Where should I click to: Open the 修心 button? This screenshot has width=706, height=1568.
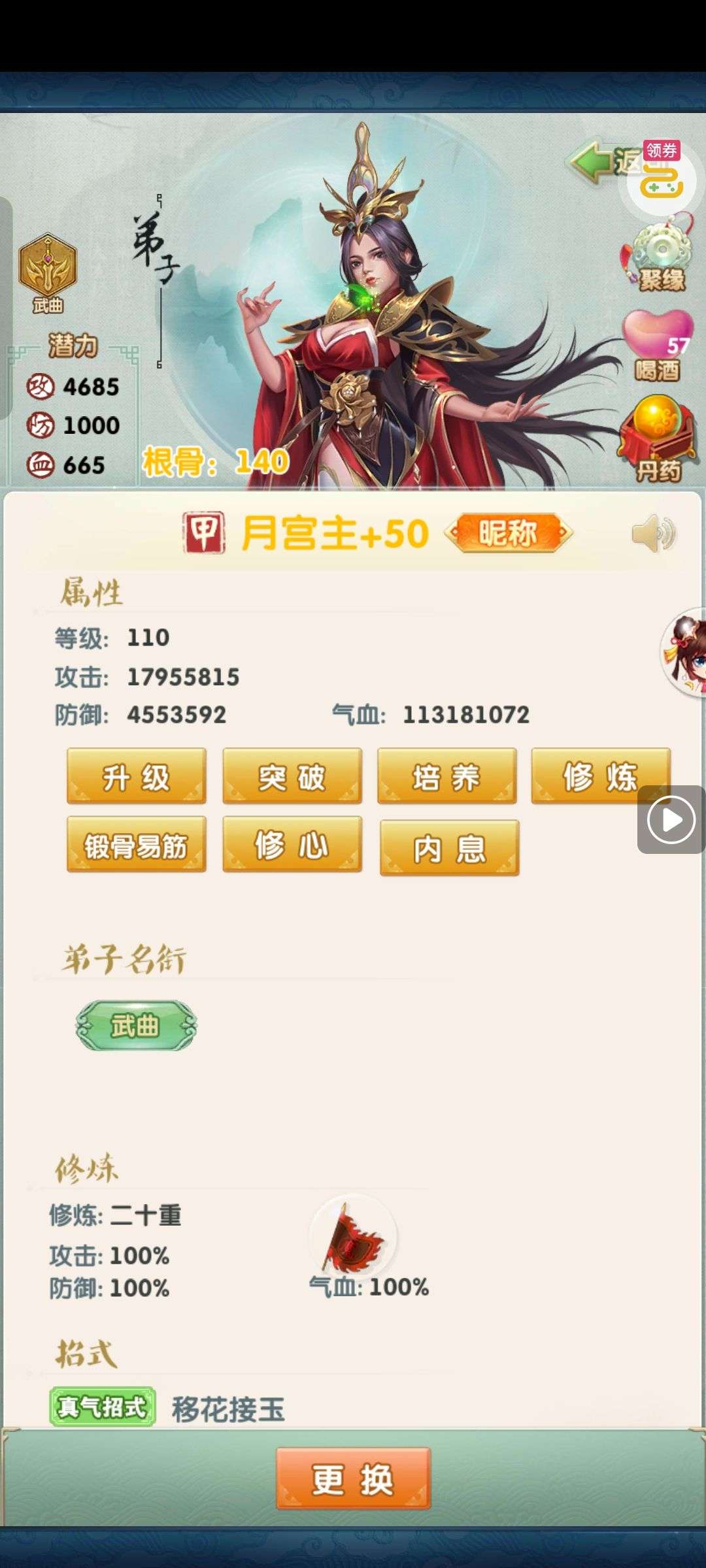[x=292, y=844]
